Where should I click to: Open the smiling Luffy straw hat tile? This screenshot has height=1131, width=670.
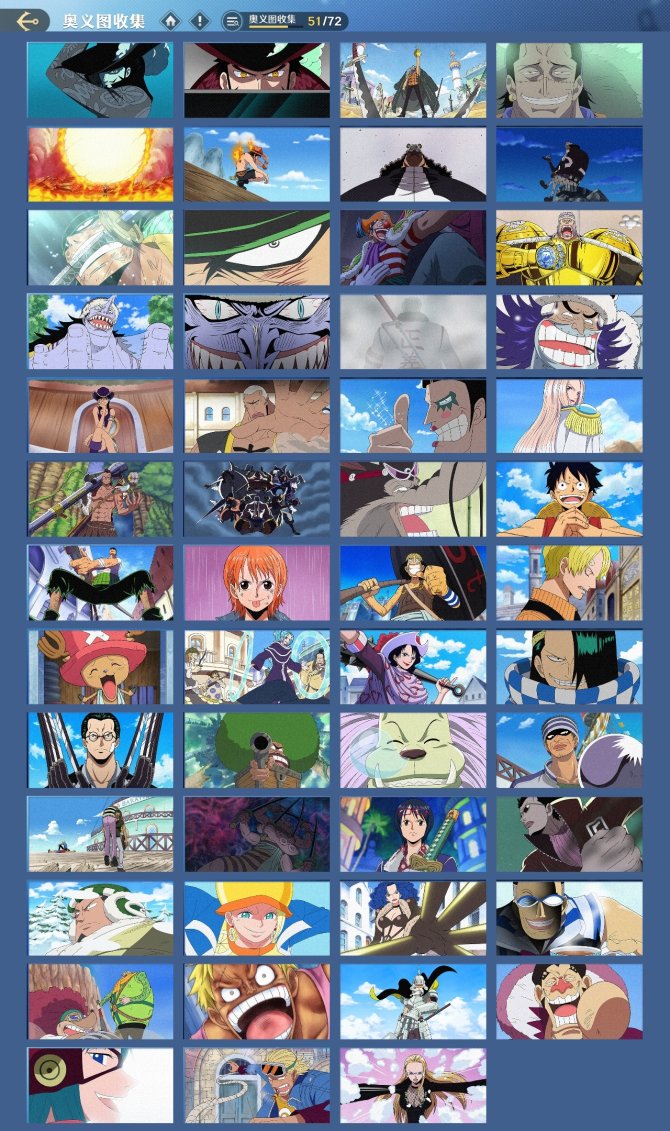(x=569, y=498)
